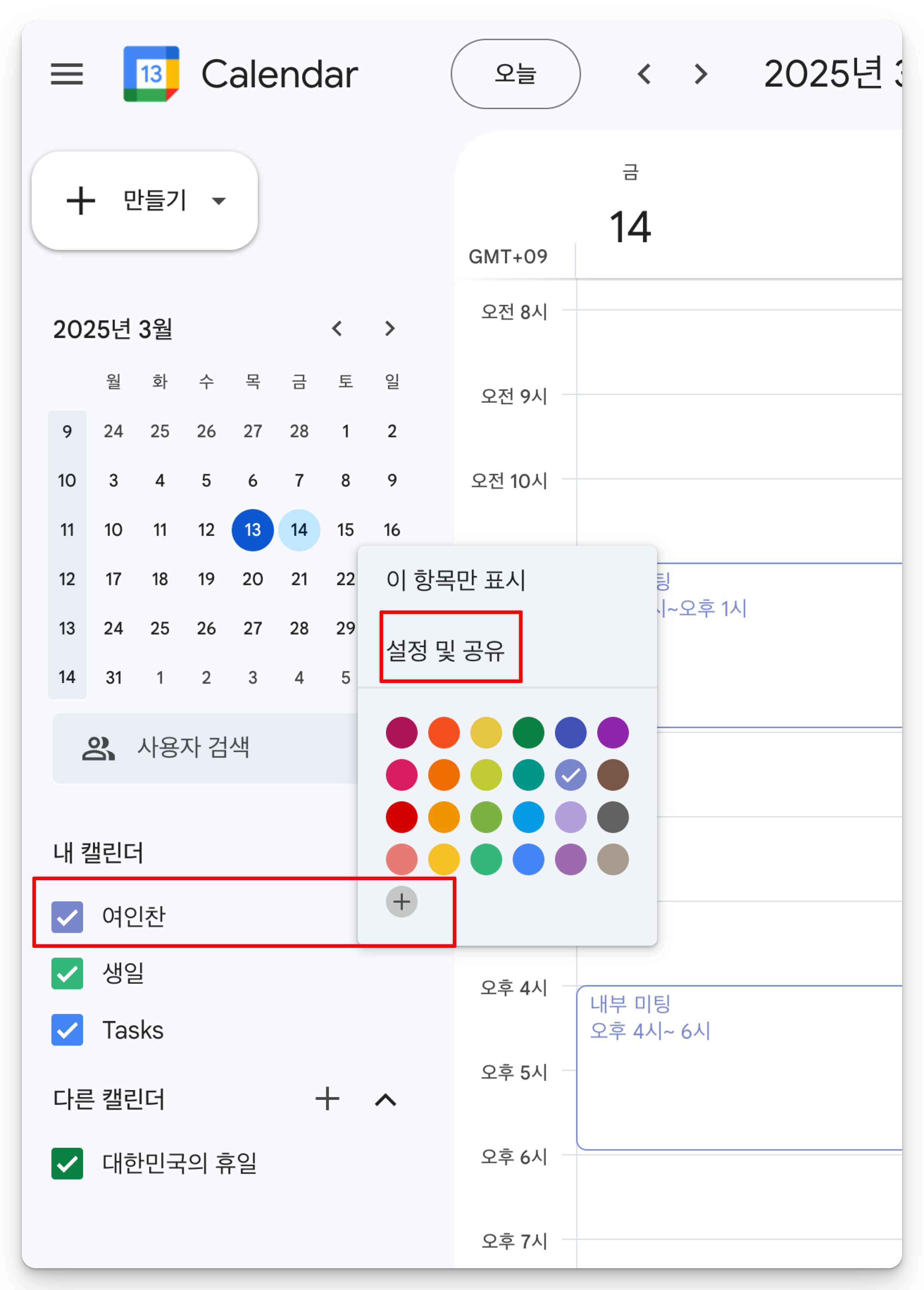Pick the brown calendar color

pos(612,775)
